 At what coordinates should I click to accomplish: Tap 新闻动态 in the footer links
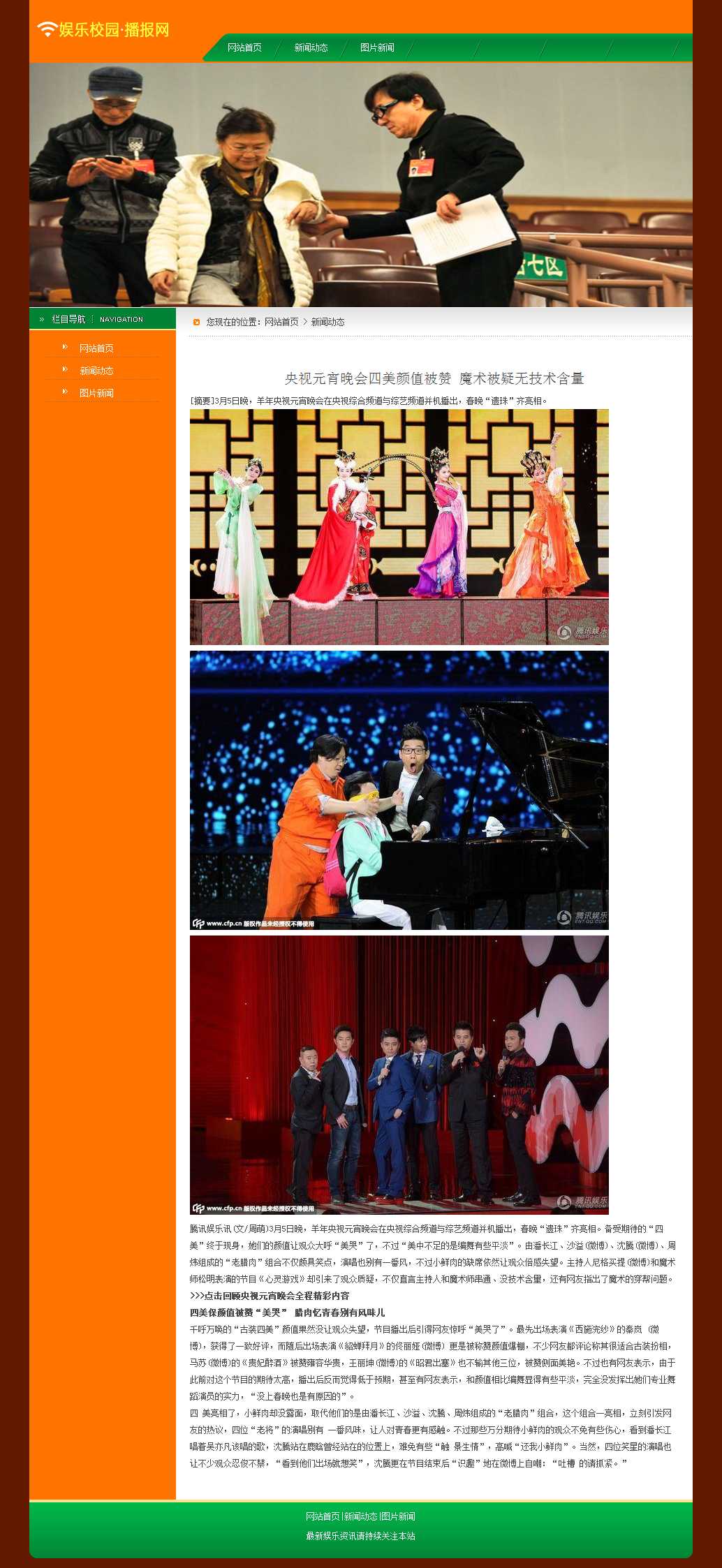(361, 1516)
